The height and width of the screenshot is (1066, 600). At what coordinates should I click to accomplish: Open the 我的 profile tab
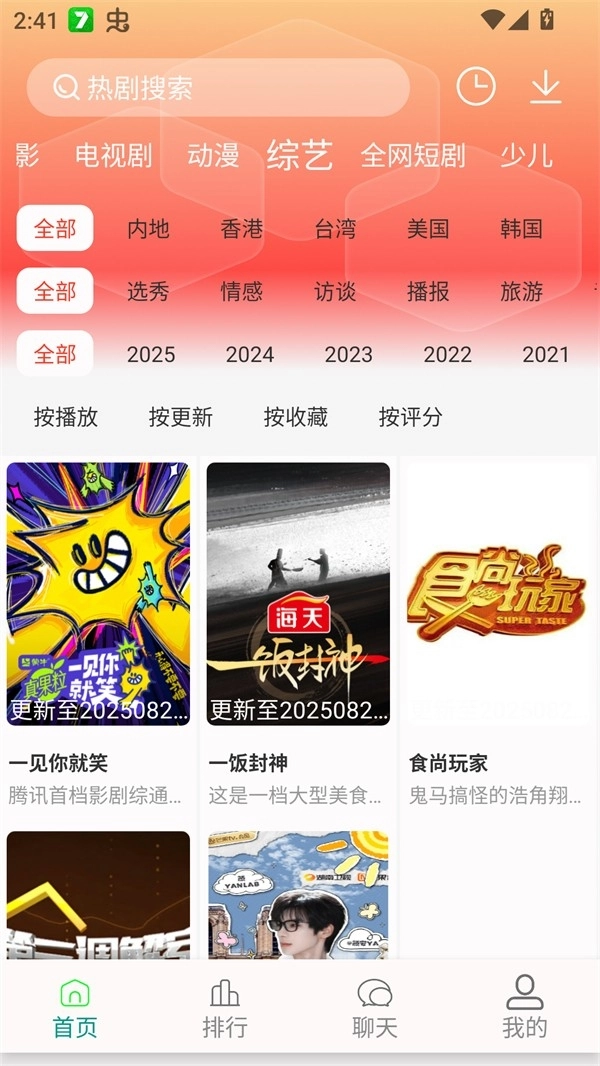click(x=525, y=1008)
